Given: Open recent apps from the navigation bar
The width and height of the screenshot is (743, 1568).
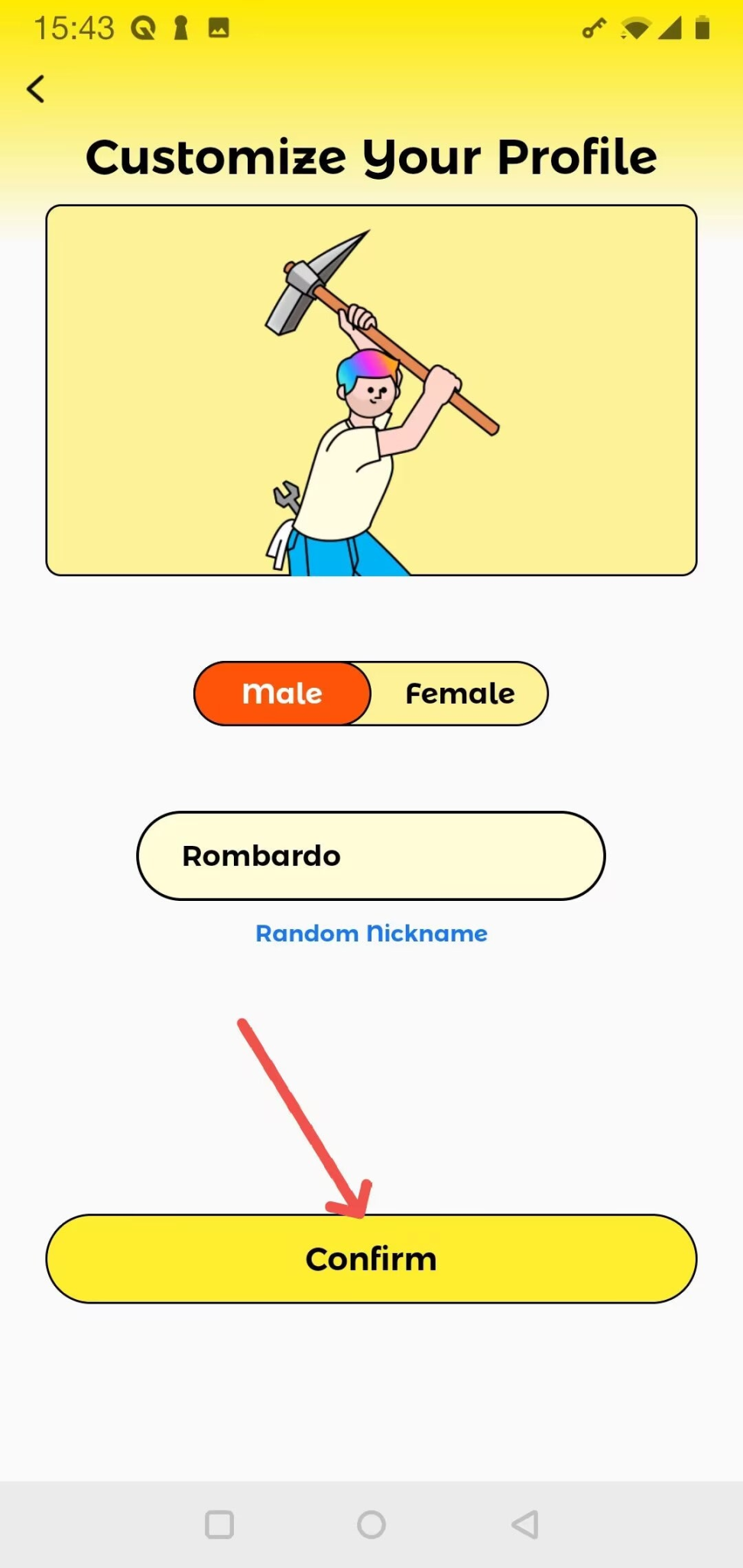Looking at the screenshot, I should (x=219, y=1524).
